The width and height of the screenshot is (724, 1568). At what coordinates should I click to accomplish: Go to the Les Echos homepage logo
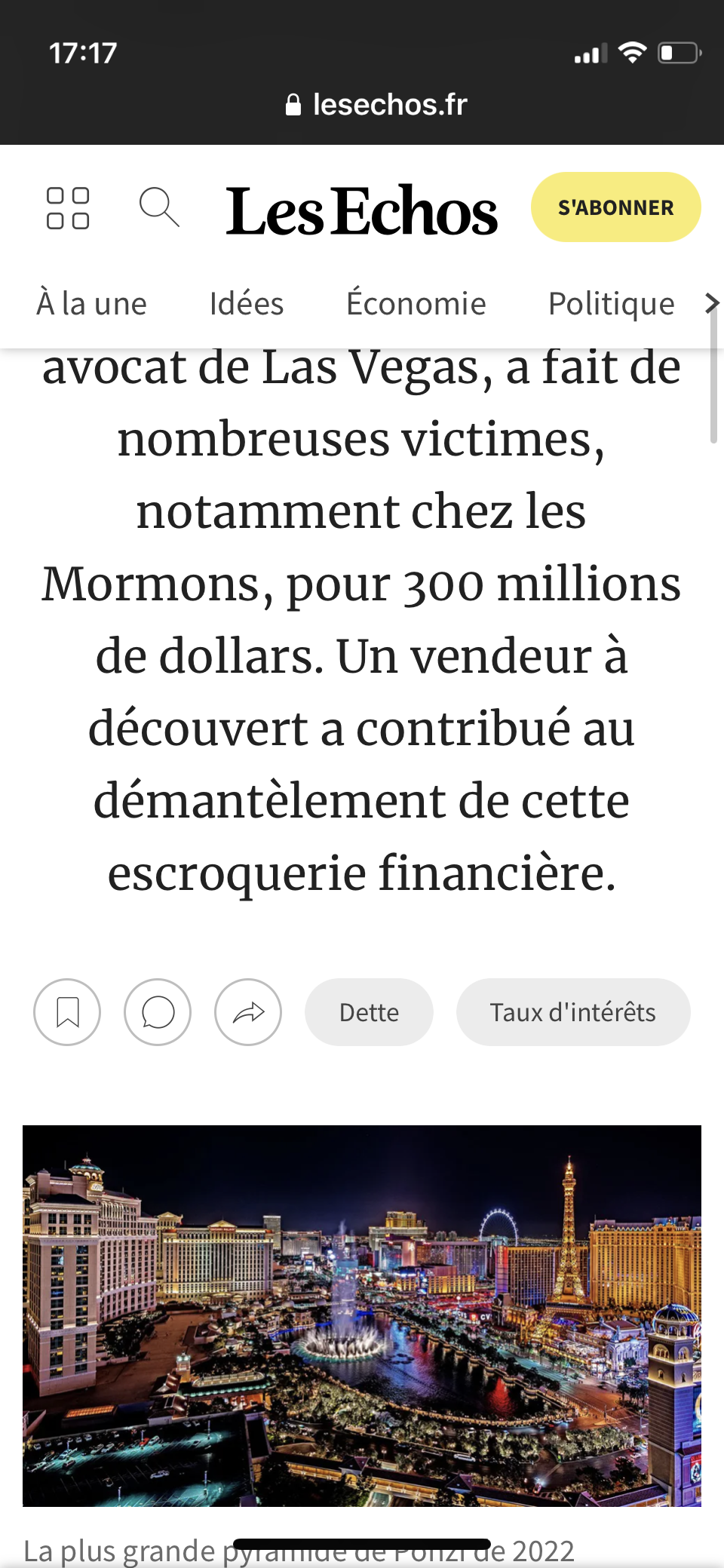pos(361,210)
